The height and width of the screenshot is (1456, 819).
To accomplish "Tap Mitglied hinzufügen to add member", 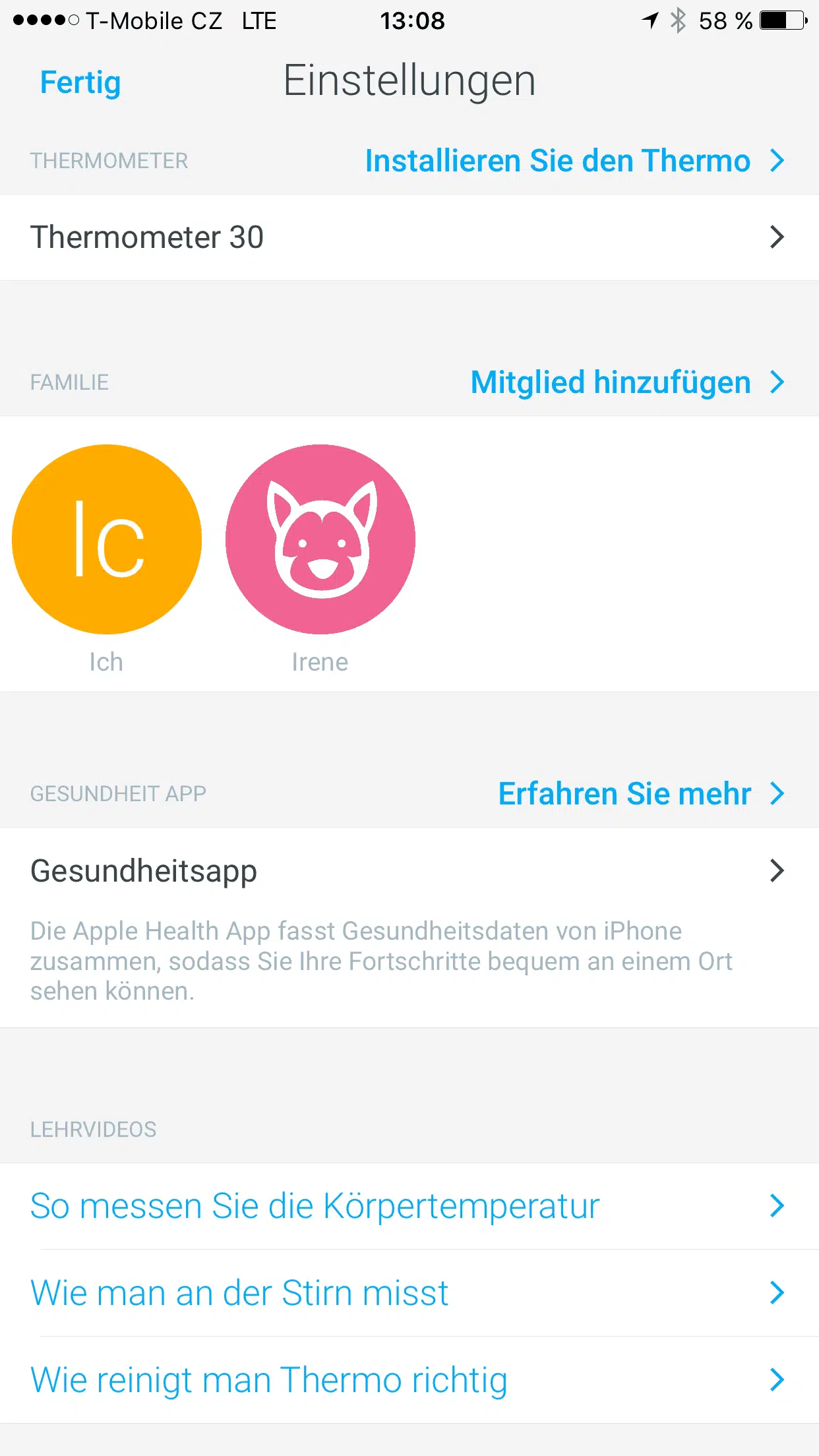I will [x=628, y=382].
